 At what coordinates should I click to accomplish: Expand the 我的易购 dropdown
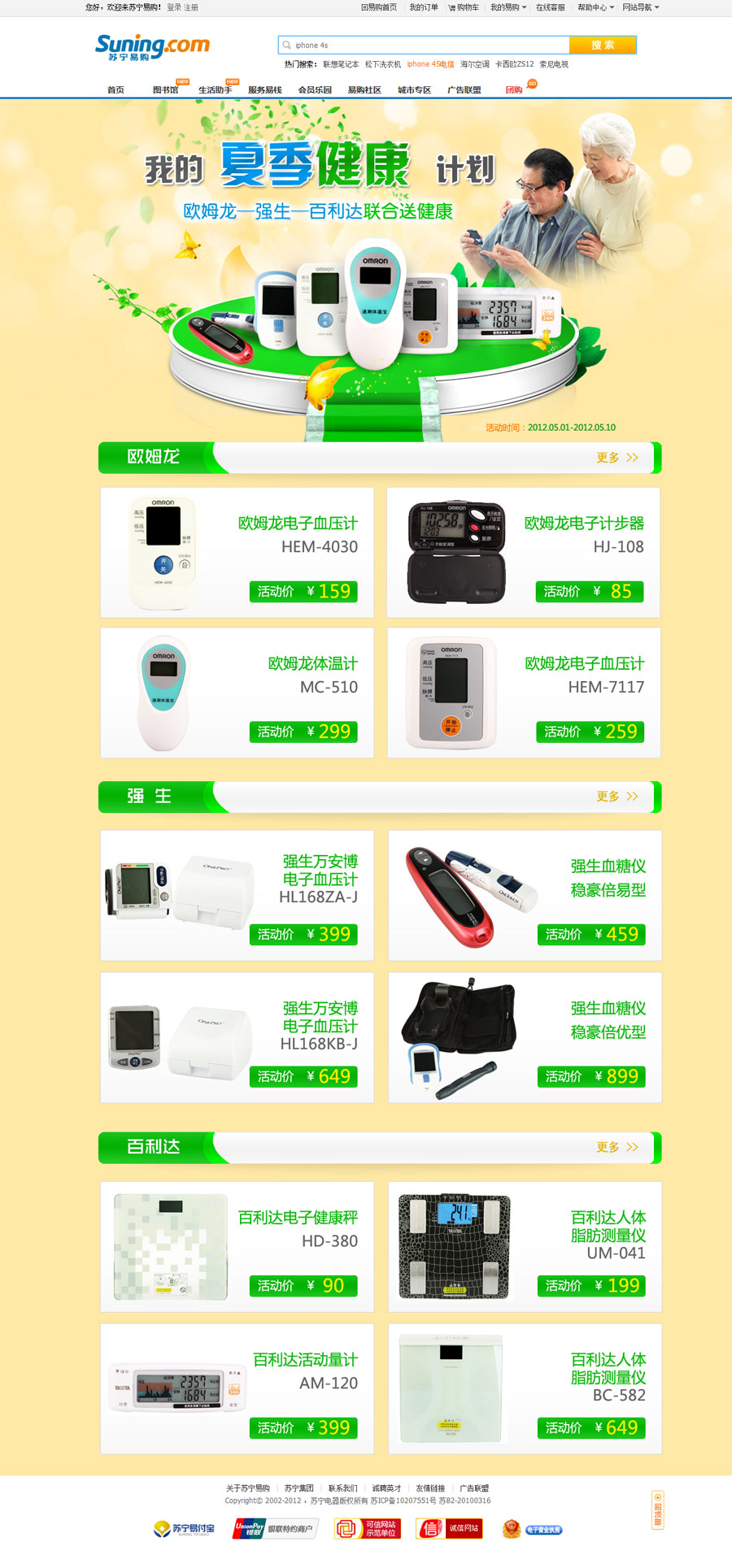[x=508, y=7]
